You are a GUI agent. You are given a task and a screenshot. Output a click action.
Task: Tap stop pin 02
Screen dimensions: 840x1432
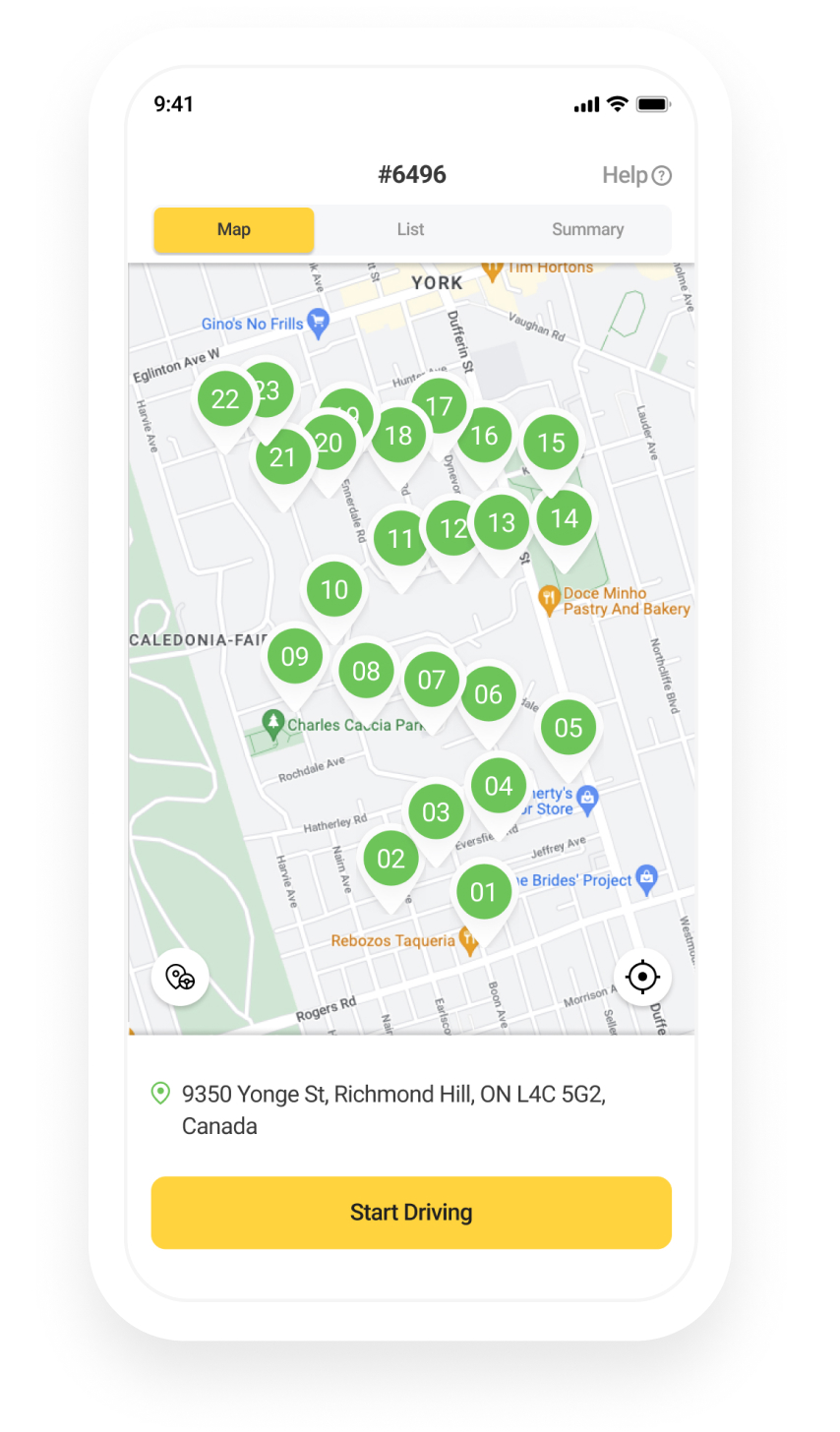[390, 859]
